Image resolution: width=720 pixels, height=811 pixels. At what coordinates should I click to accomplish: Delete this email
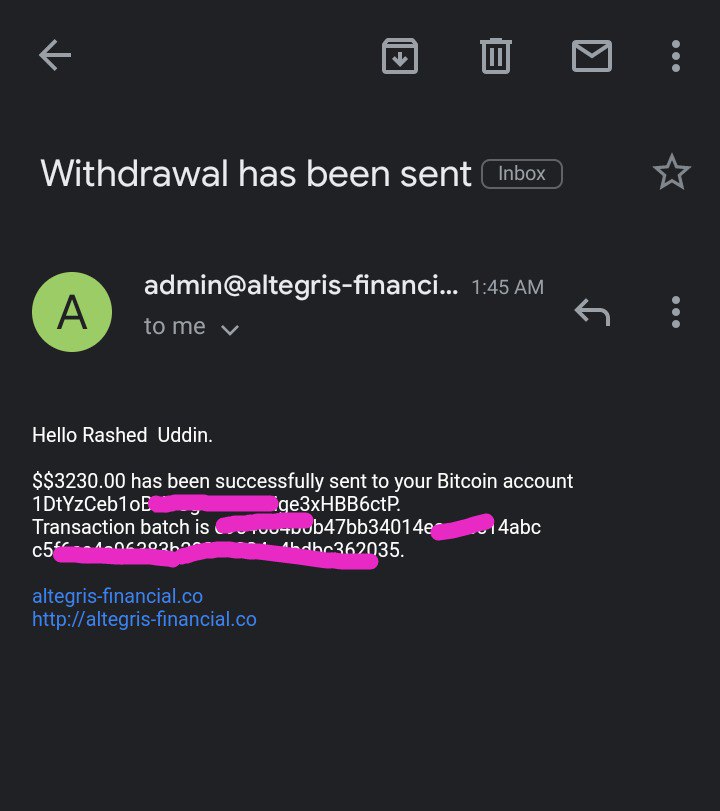pyautogui.click(x=495, y=56)
